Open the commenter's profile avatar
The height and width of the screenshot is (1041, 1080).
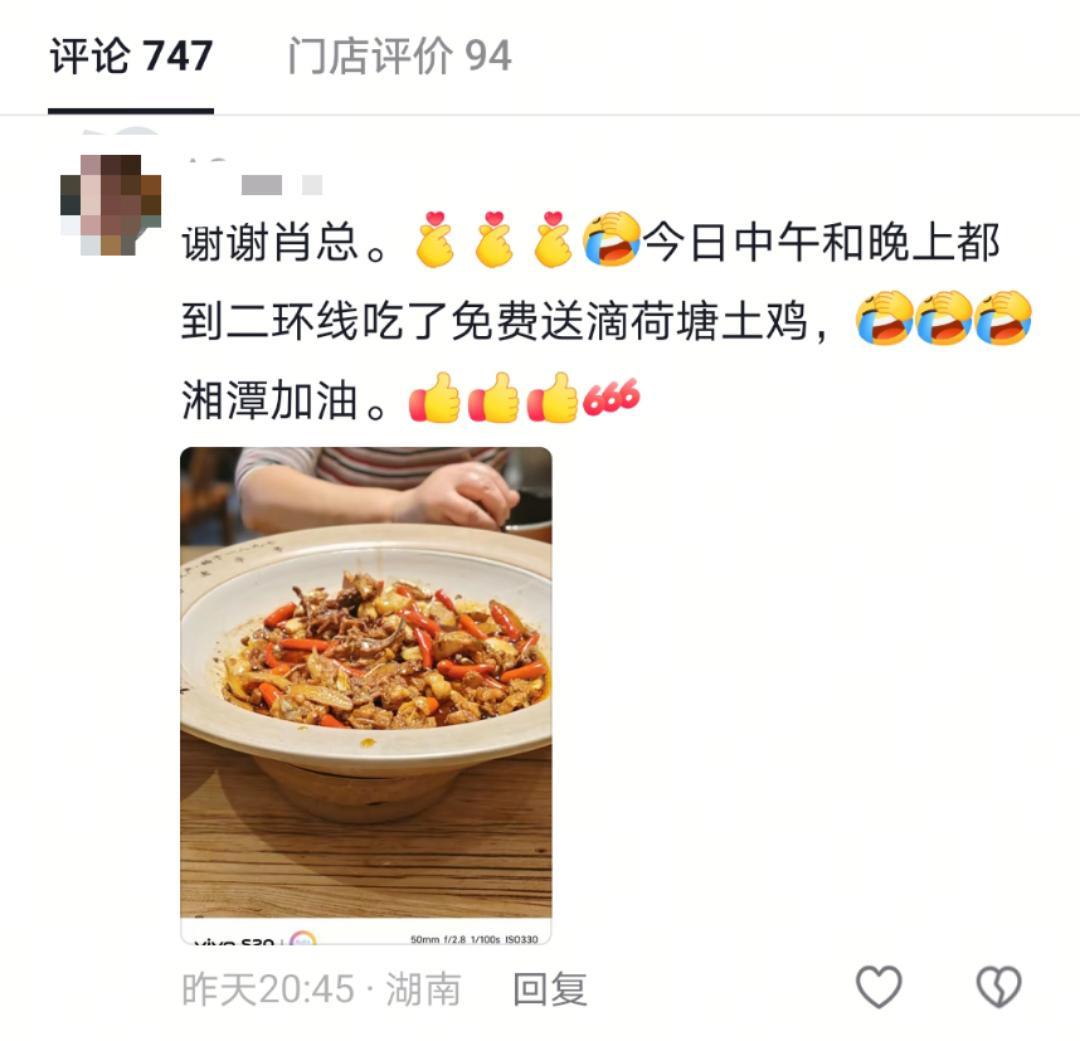pos(111,205)
